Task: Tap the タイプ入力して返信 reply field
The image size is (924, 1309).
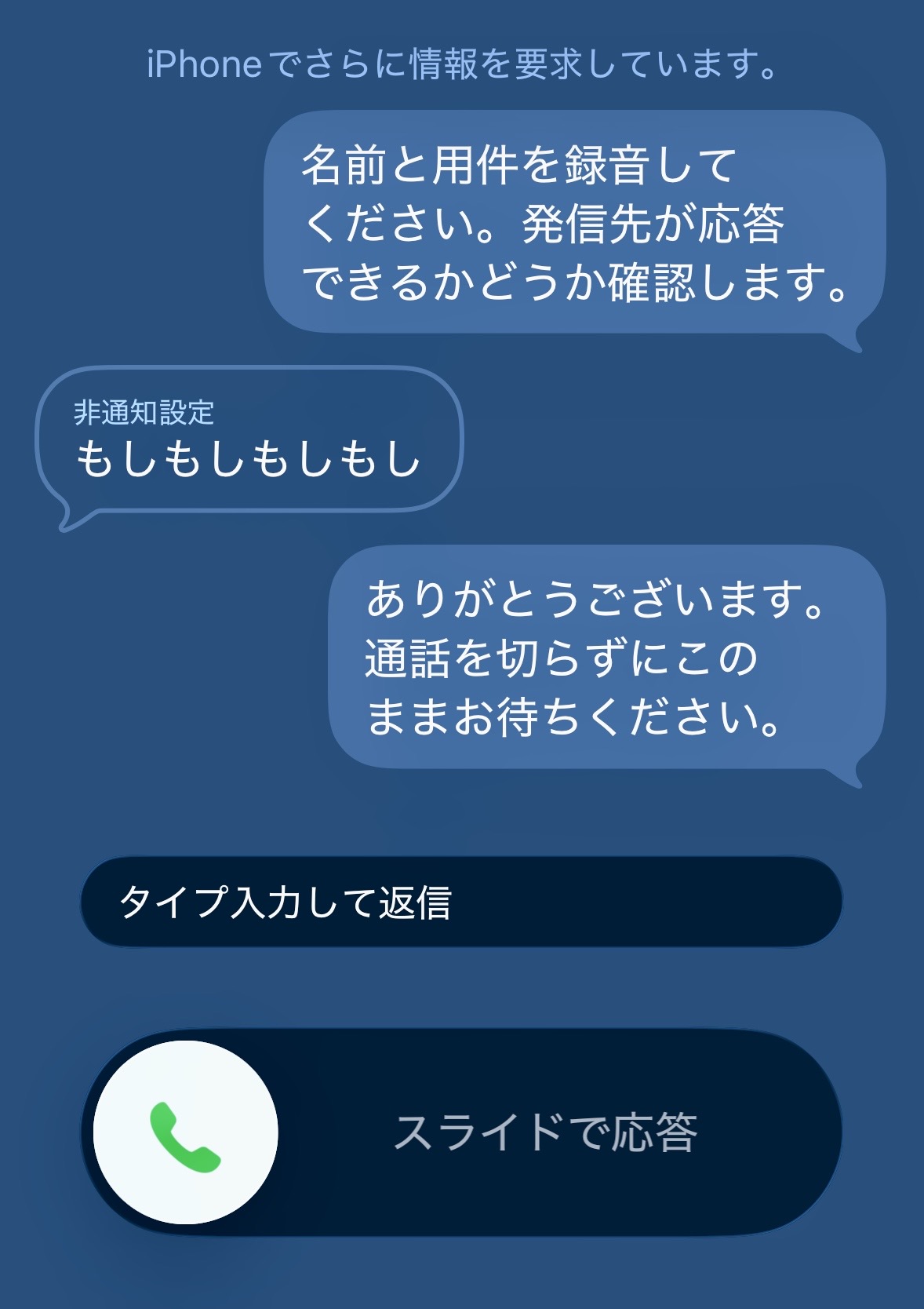Action: pyautogui.click(x=461, y=902)
